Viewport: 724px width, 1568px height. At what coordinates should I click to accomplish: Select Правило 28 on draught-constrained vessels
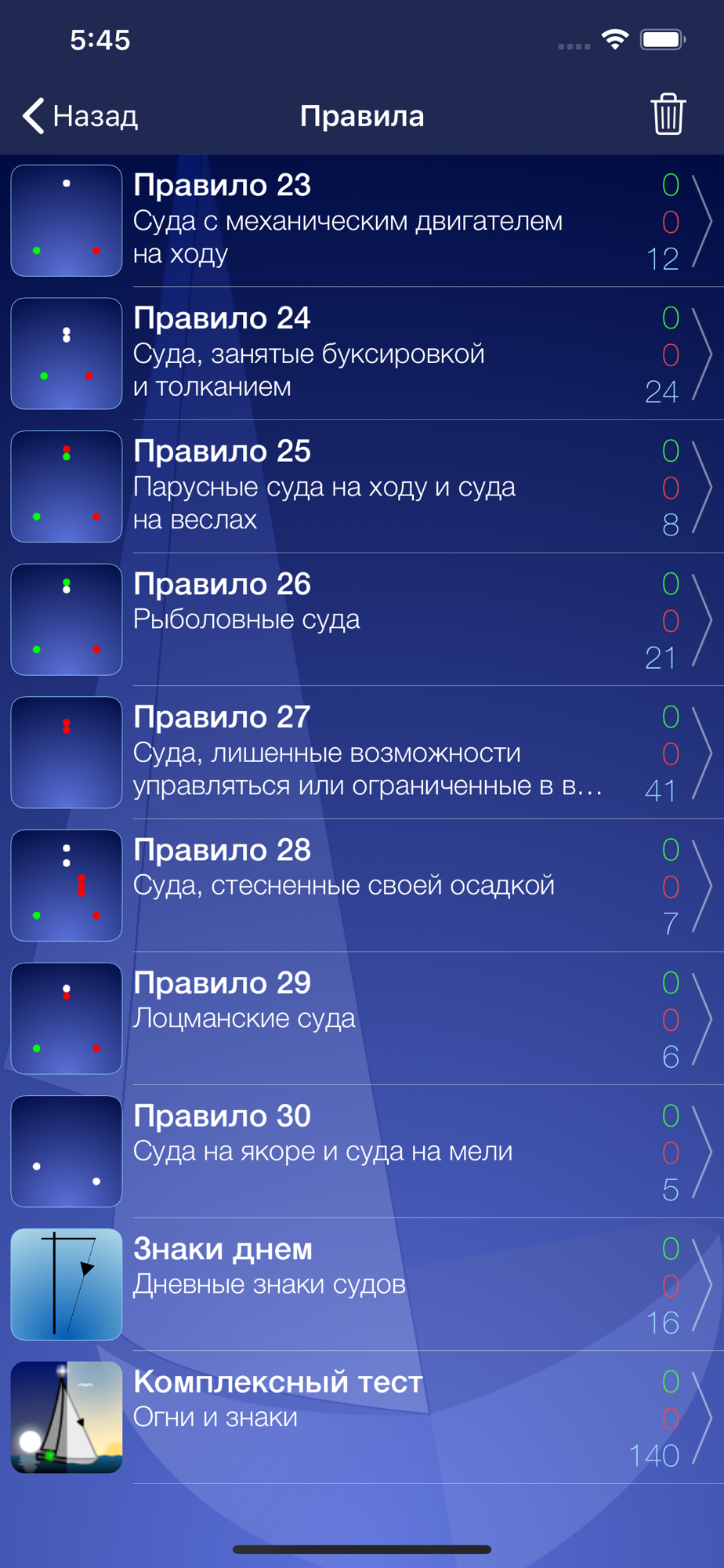(360, 885)
